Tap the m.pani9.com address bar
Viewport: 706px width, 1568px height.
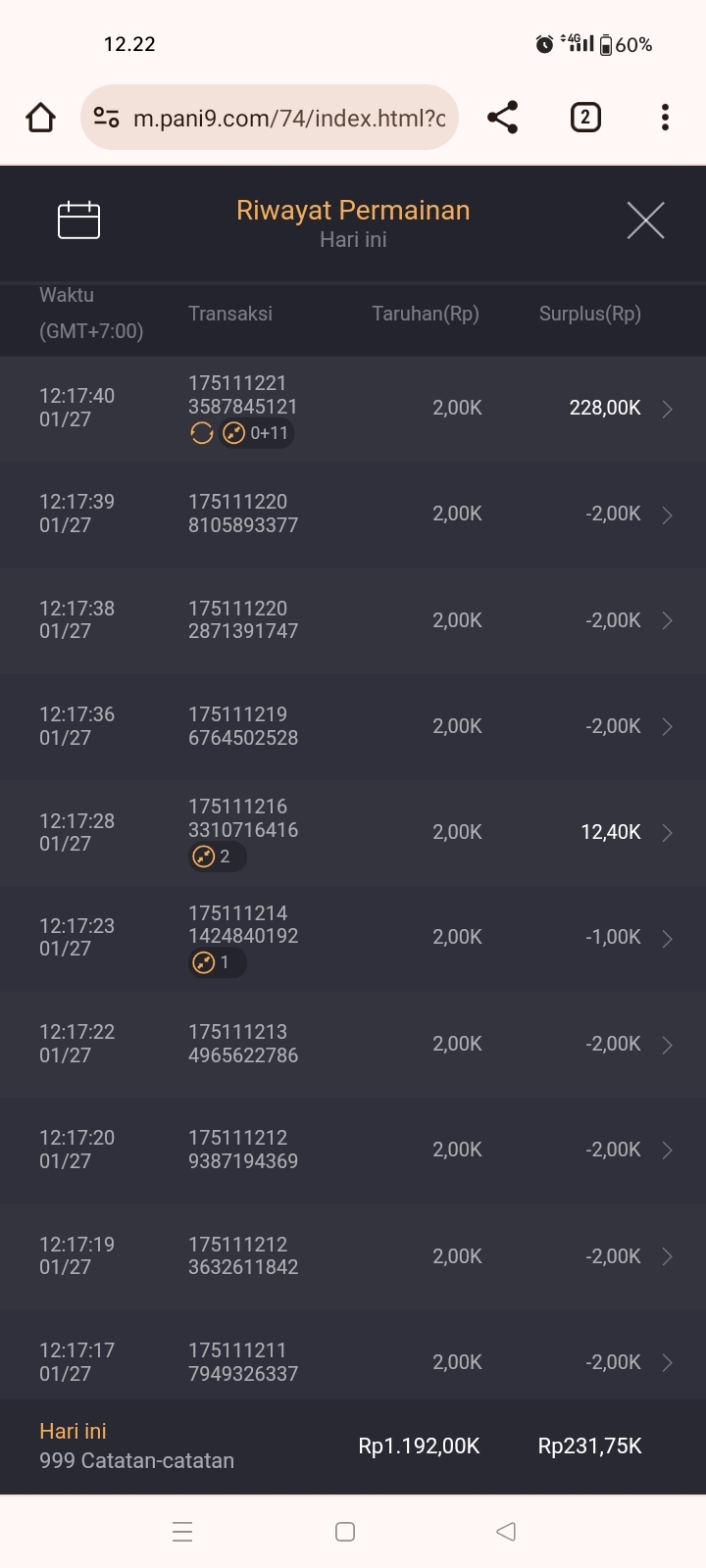(270, 118)
